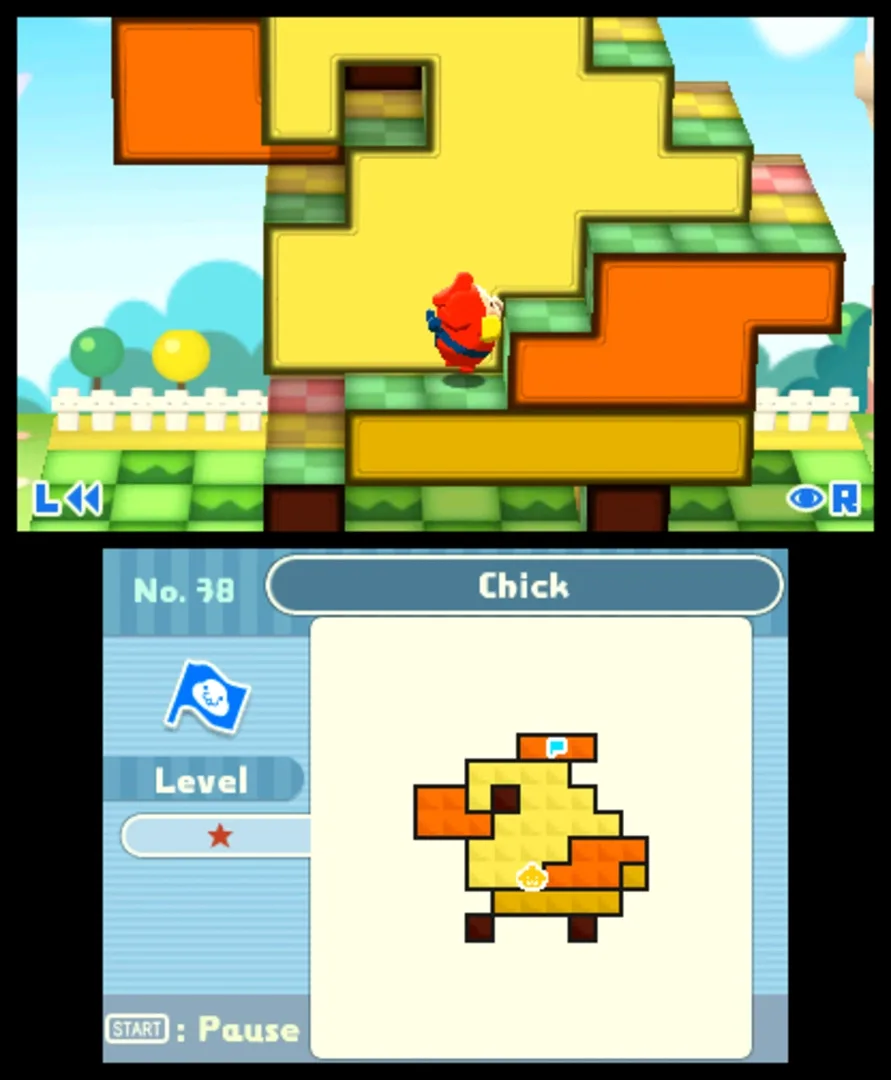Pause the game via START button
891x1080 pixels.
tap(137, 1028)
